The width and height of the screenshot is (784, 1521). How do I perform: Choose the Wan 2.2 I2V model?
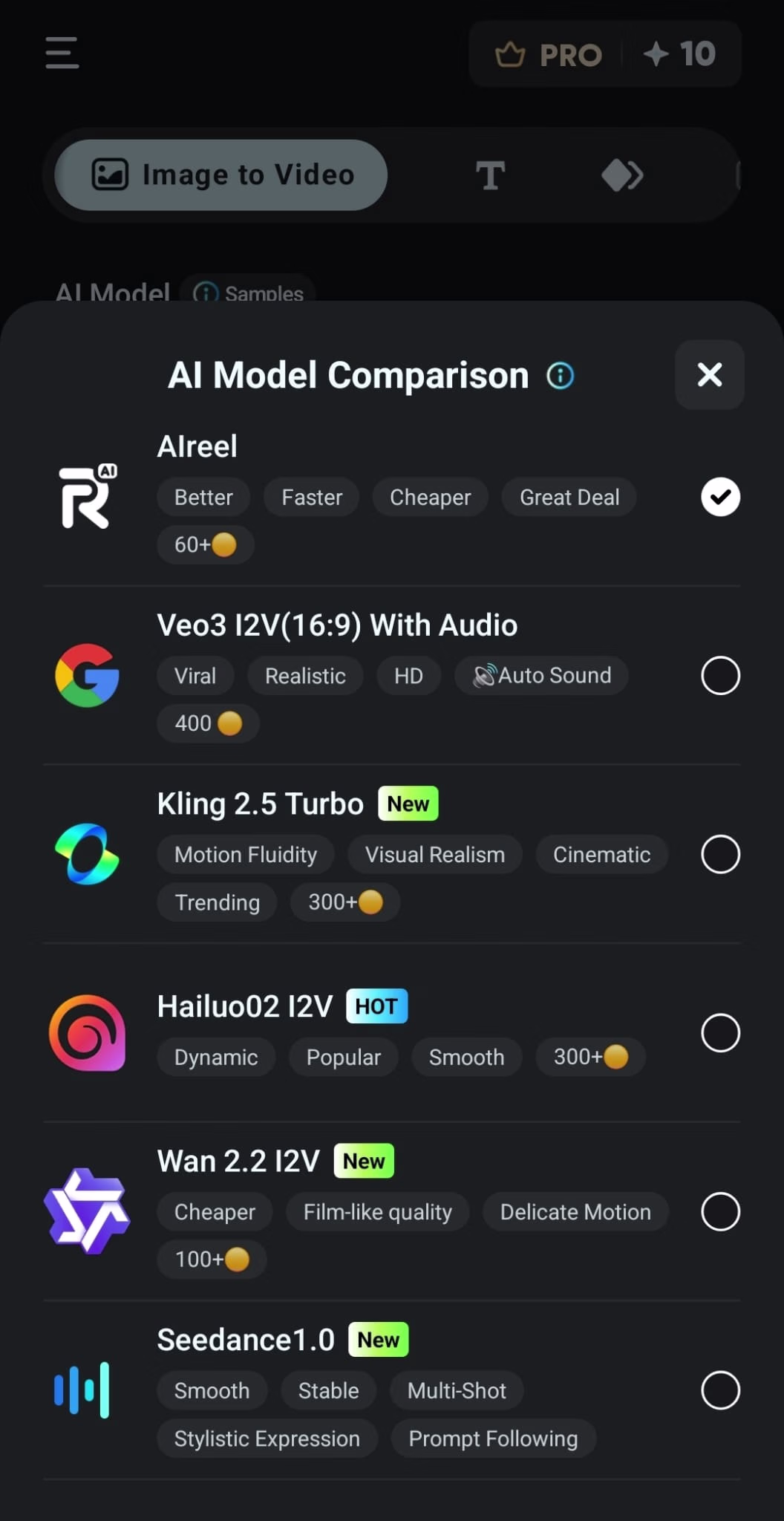click(x=720, y=1211)
